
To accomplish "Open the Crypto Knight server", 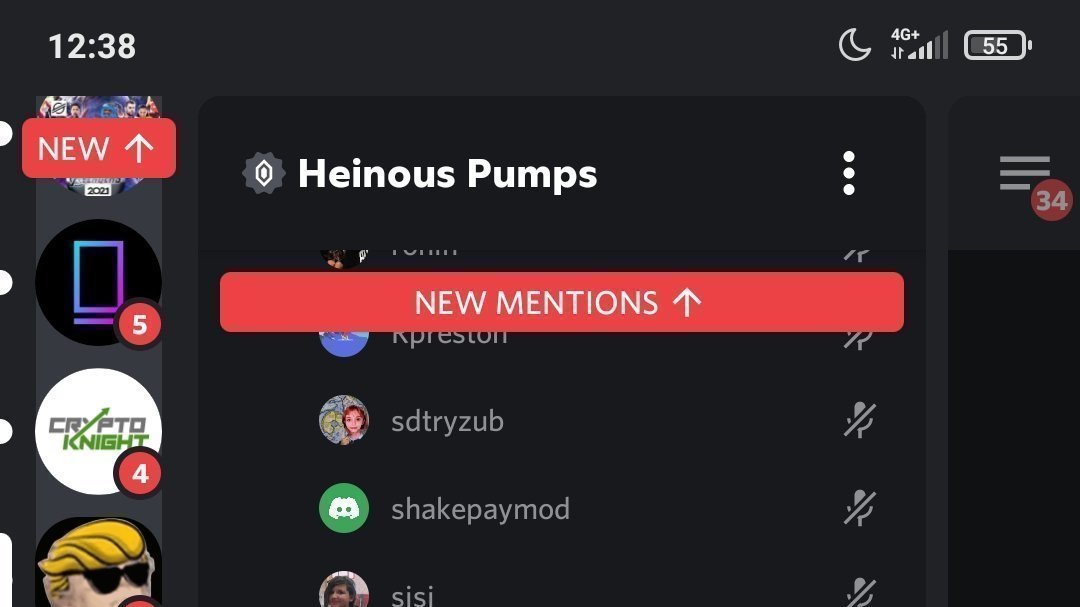I will point(98,431).
